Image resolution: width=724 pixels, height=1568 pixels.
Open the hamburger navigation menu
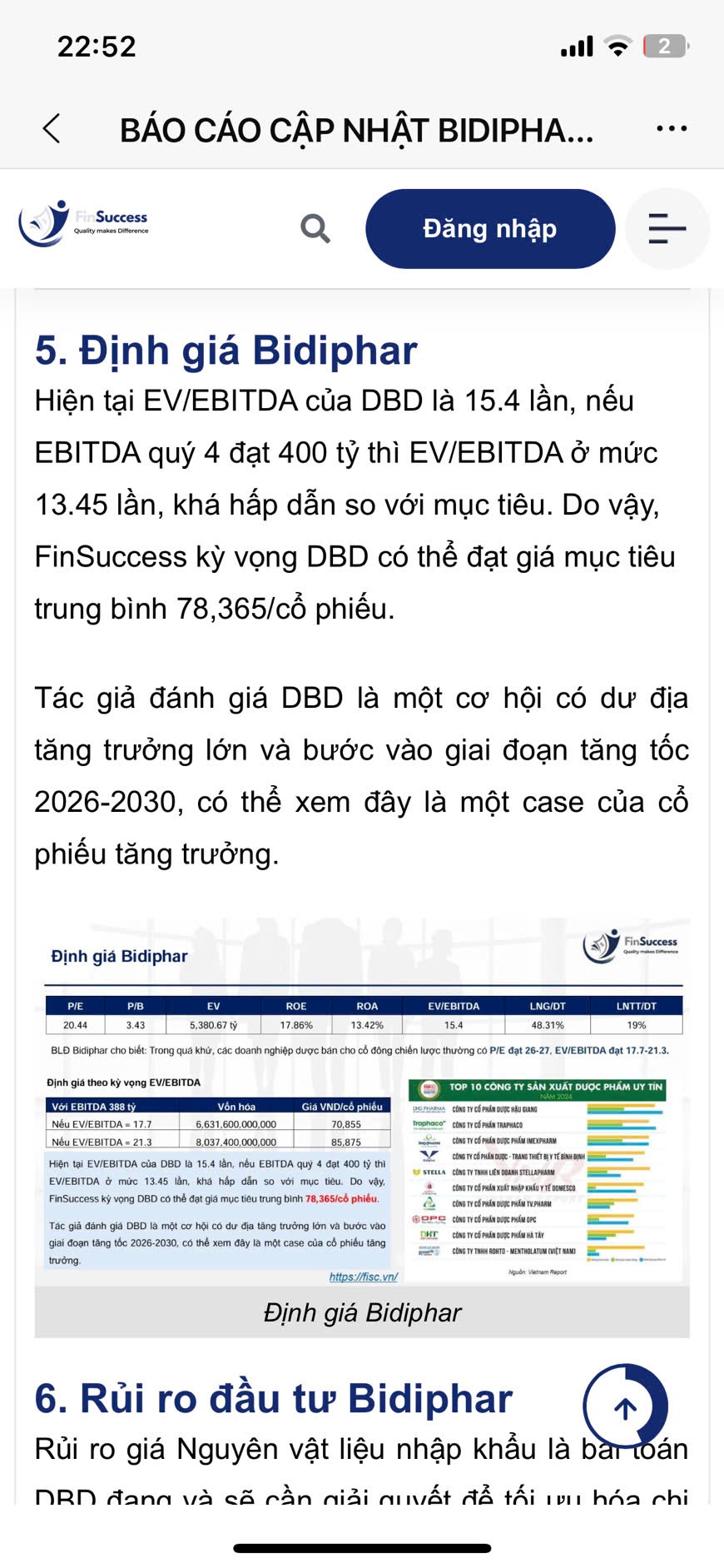667,228
